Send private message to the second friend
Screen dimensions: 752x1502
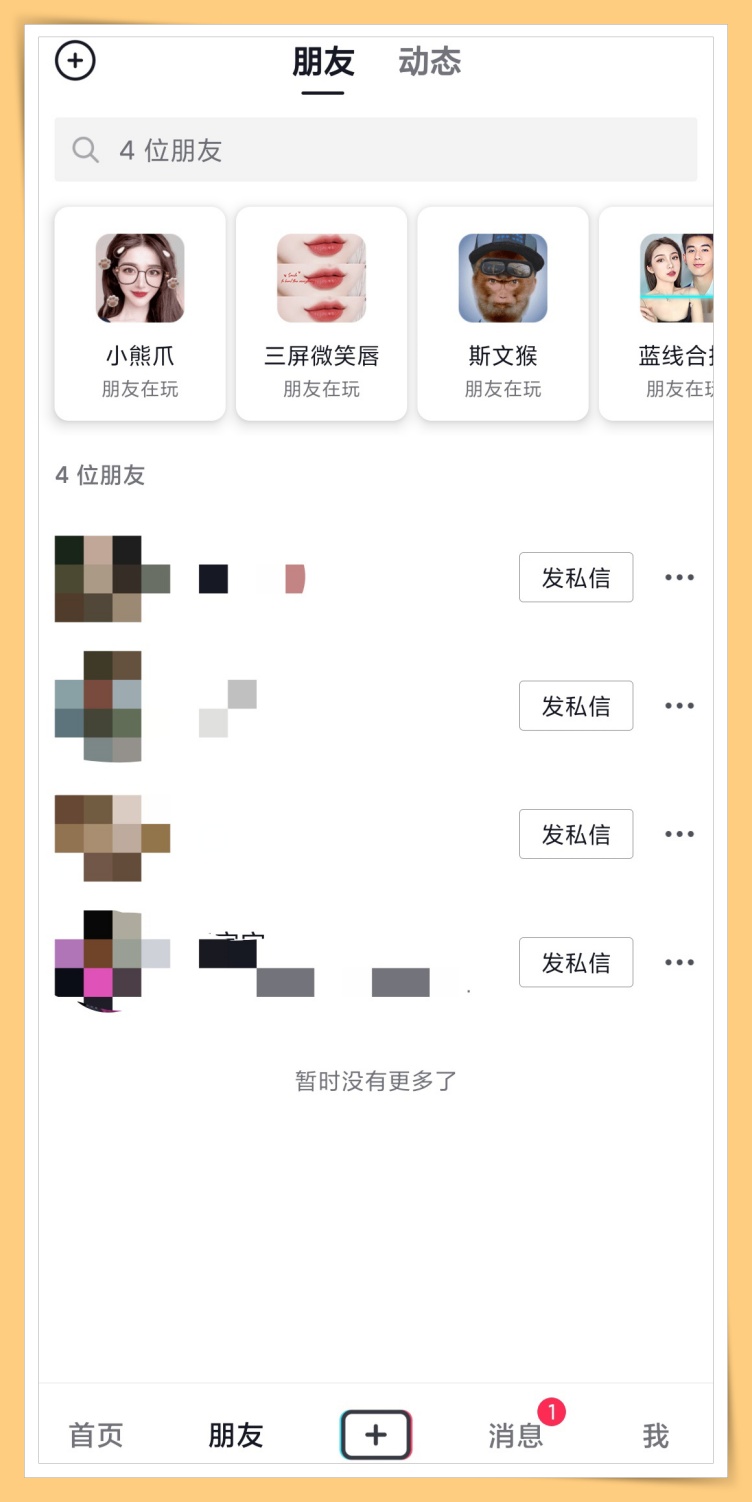click(x=575, y=706)
